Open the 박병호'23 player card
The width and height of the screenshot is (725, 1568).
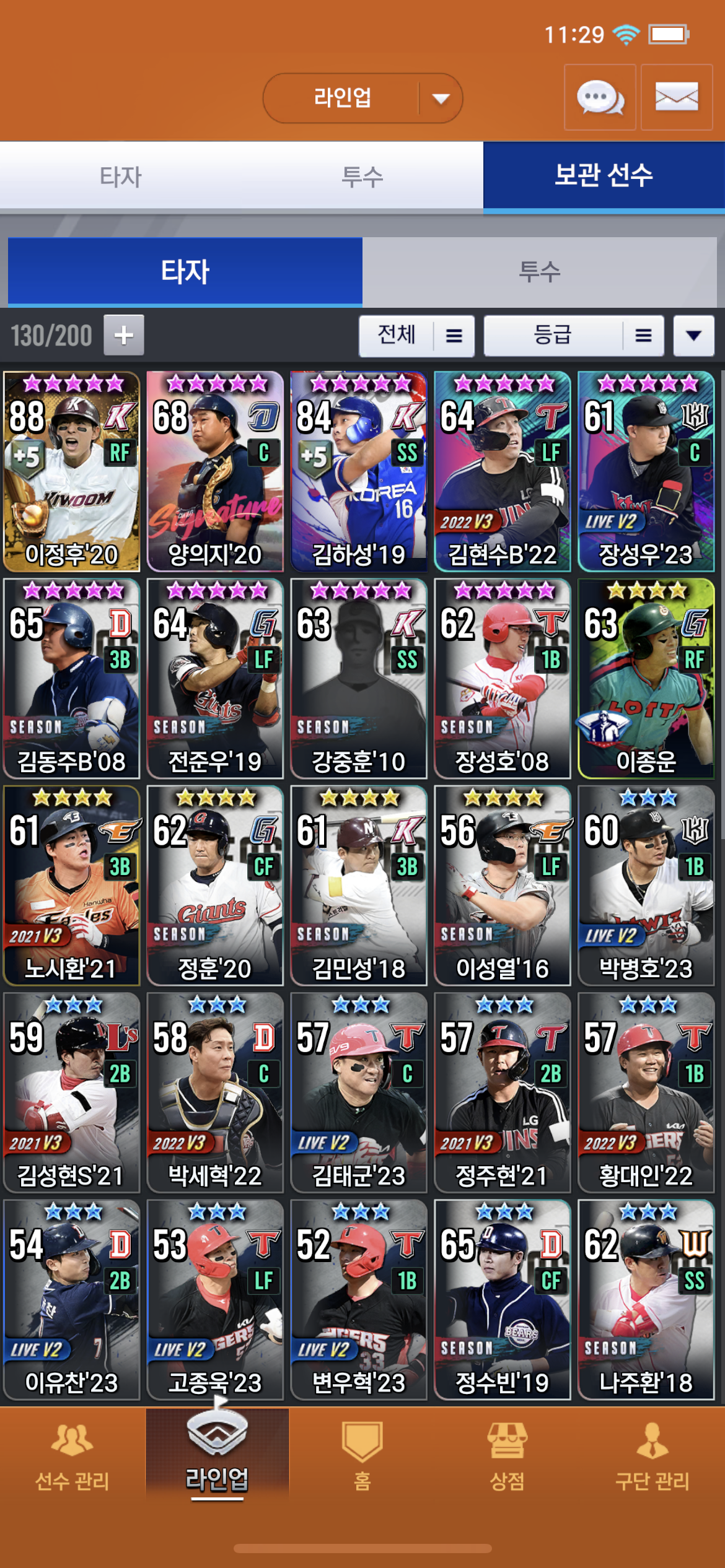click(646, 885)
